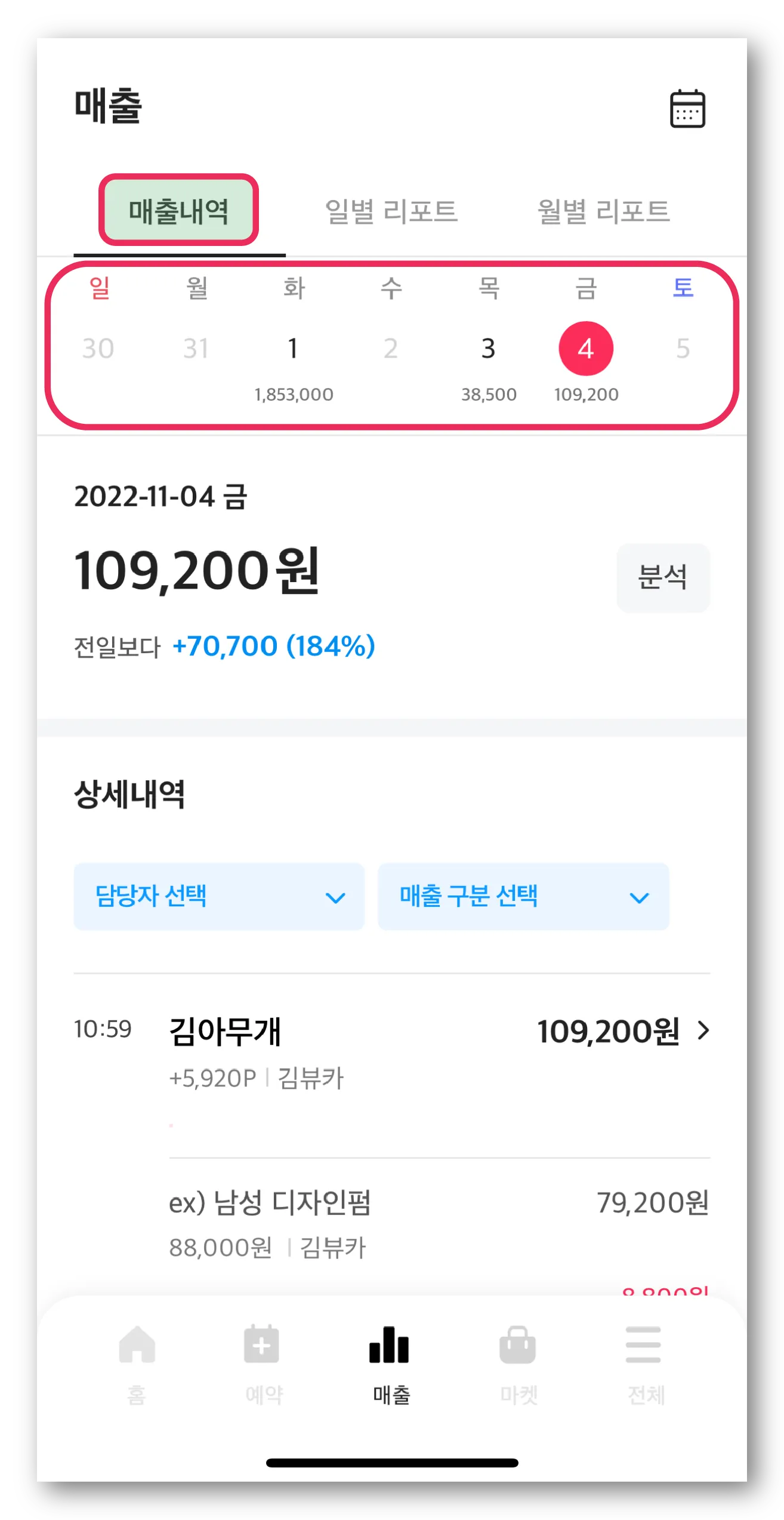This screenshot has height=1520, width=784.
Task: Select Wednesday the 2nd
Action: [x=391, y=349]
